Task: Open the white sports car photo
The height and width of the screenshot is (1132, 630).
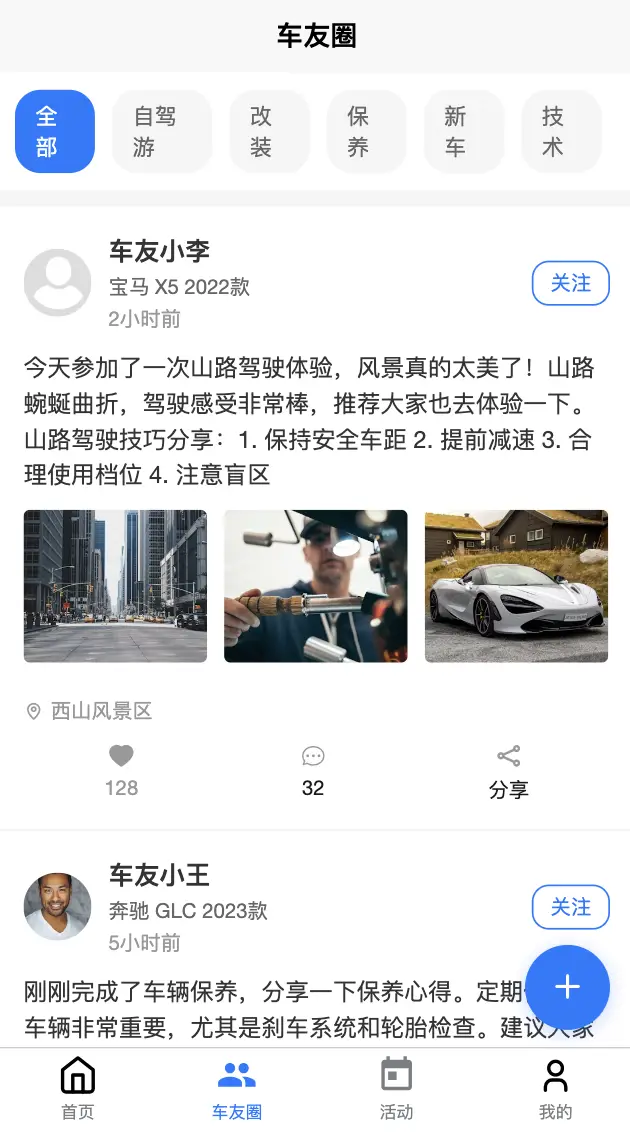Action: tap(516, 586)
